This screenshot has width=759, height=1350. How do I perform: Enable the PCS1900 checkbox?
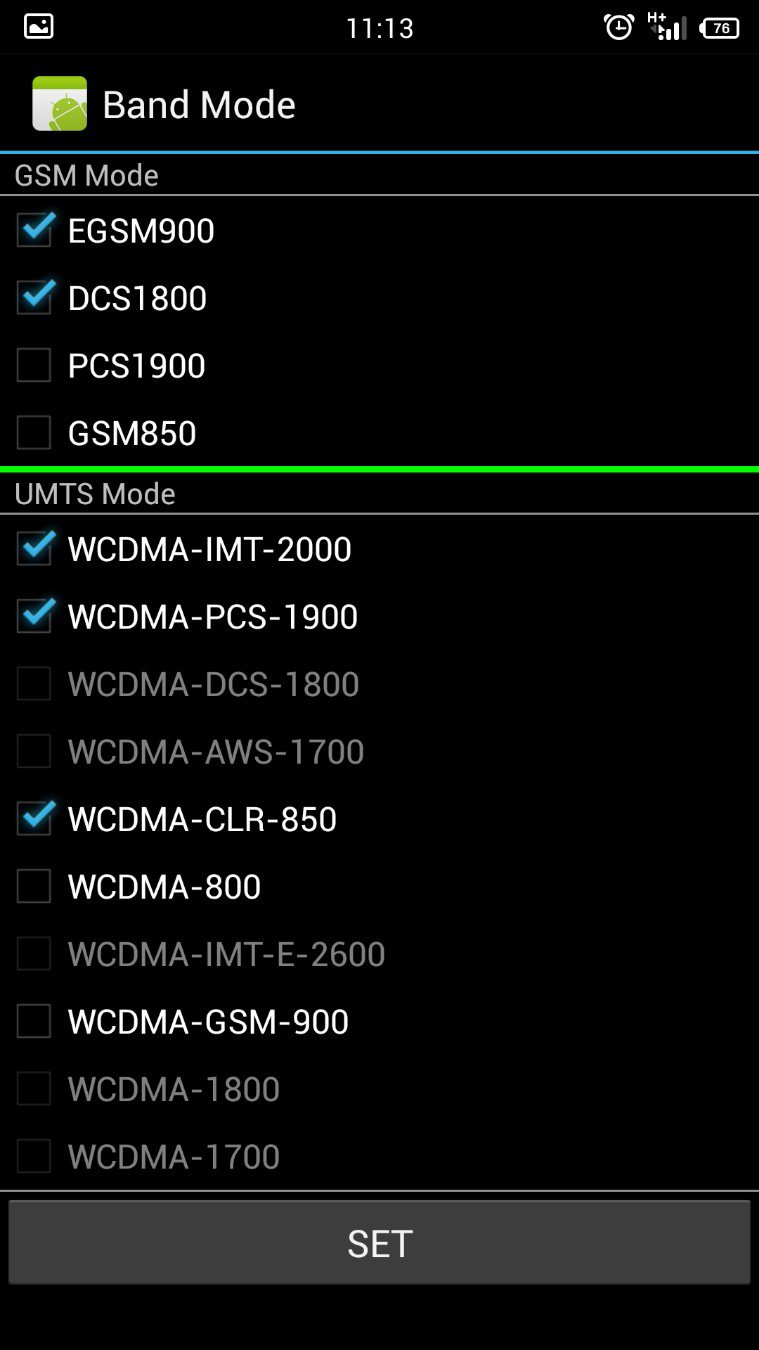click(34, 366)
